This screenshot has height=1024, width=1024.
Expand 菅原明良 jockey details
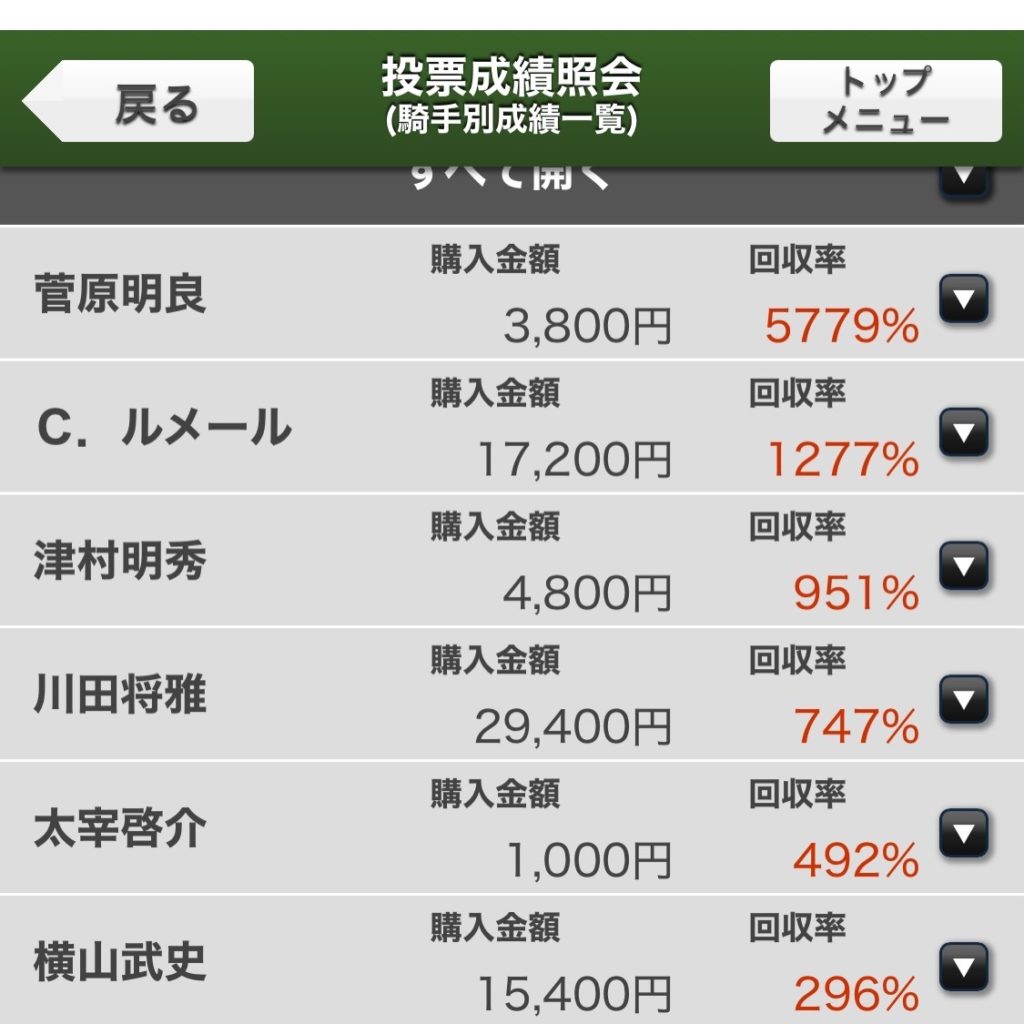pos(964,298)
